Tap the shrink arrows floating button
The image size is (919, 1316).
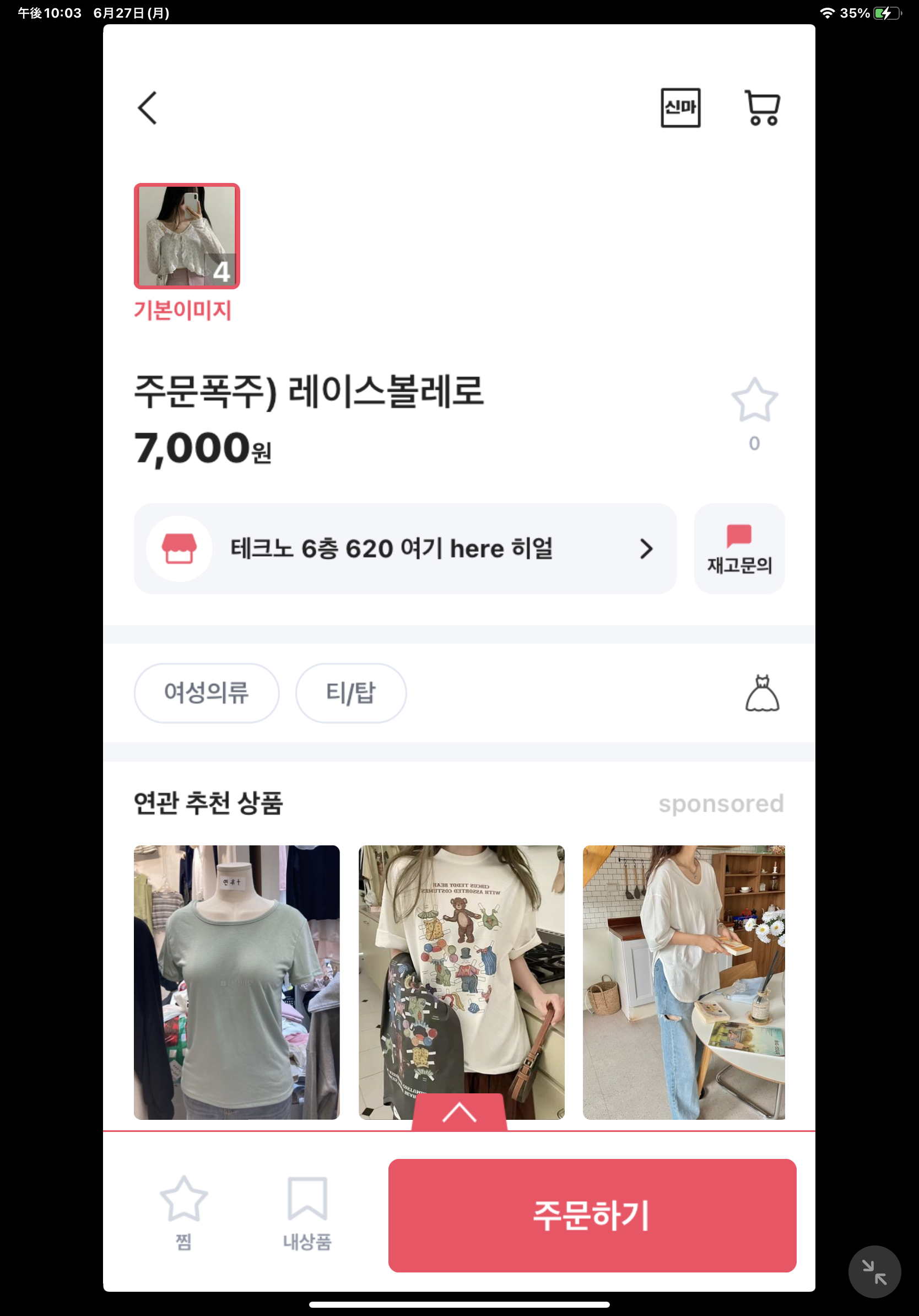coord(874,1271)
